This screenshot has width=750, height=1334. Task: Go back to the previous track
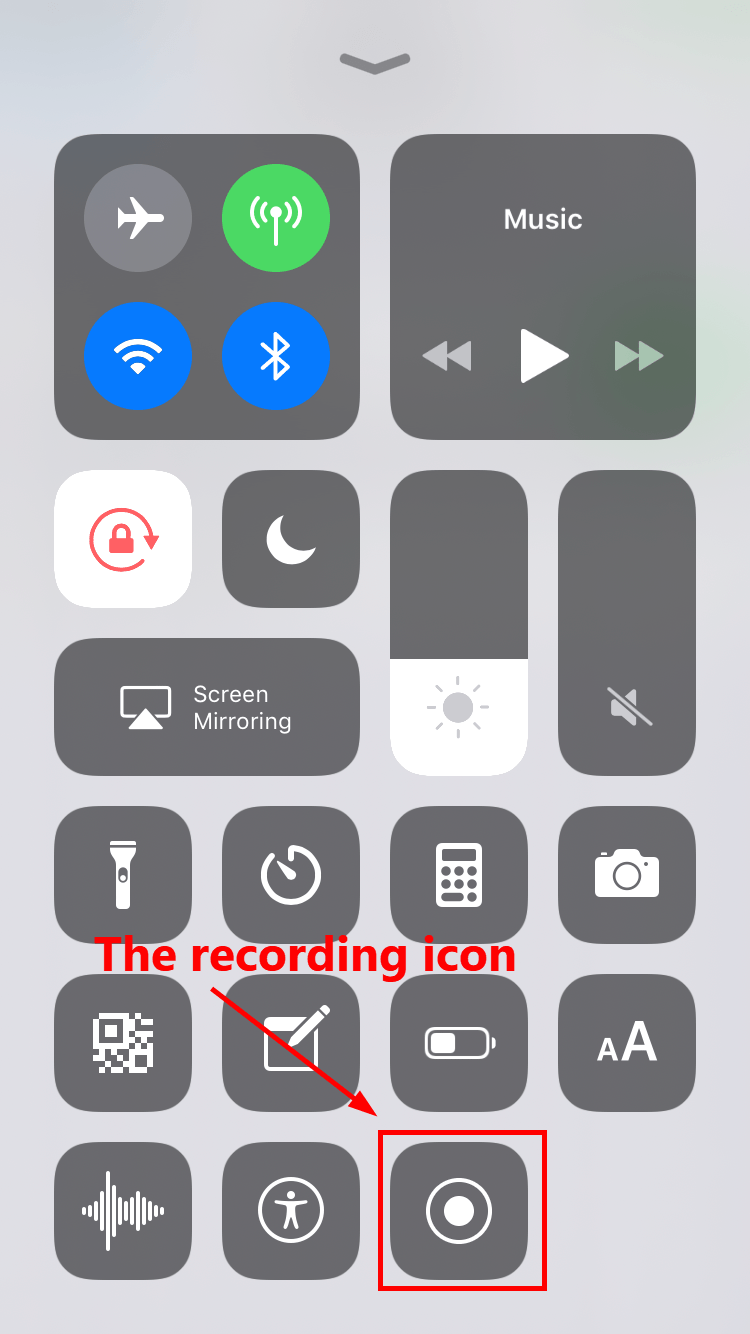pyautogui.click(x=447, y=356)
